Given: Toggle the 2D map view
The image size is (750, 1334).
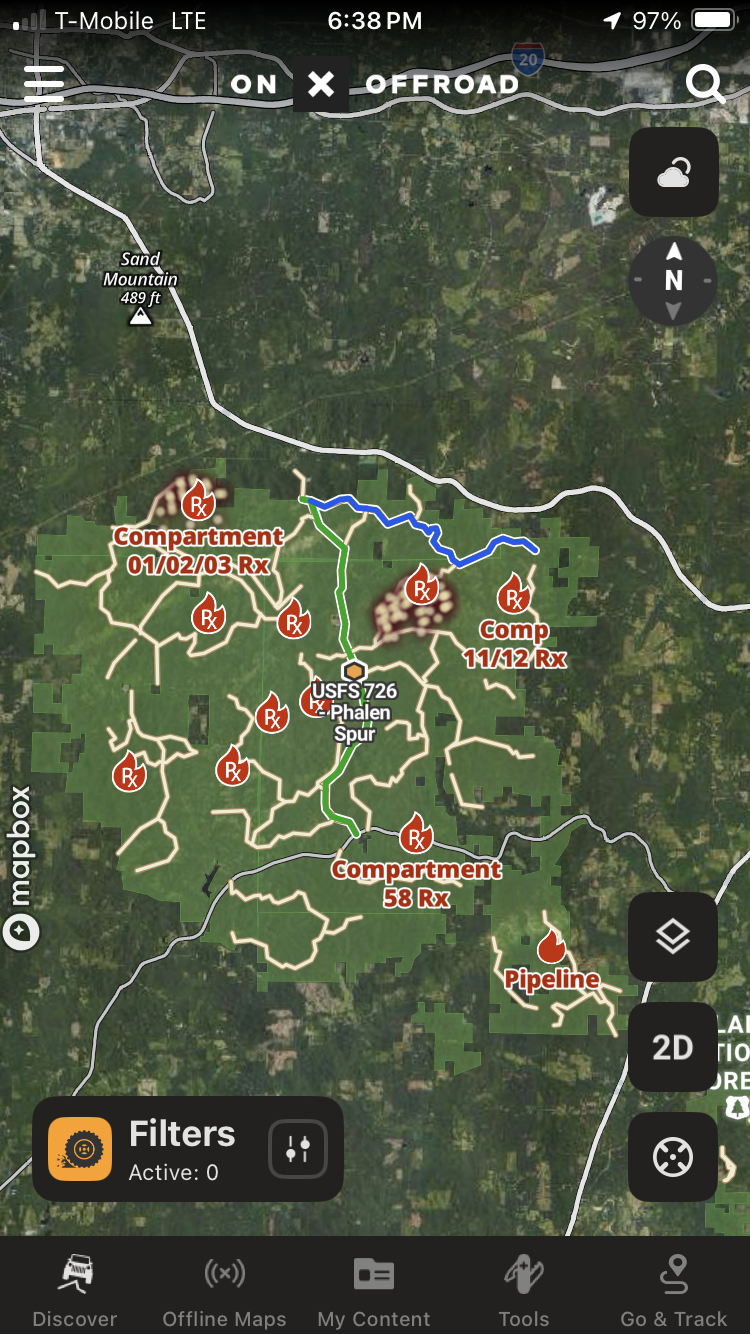Looking at the screenshot, I should click(x=673, y=1047).
